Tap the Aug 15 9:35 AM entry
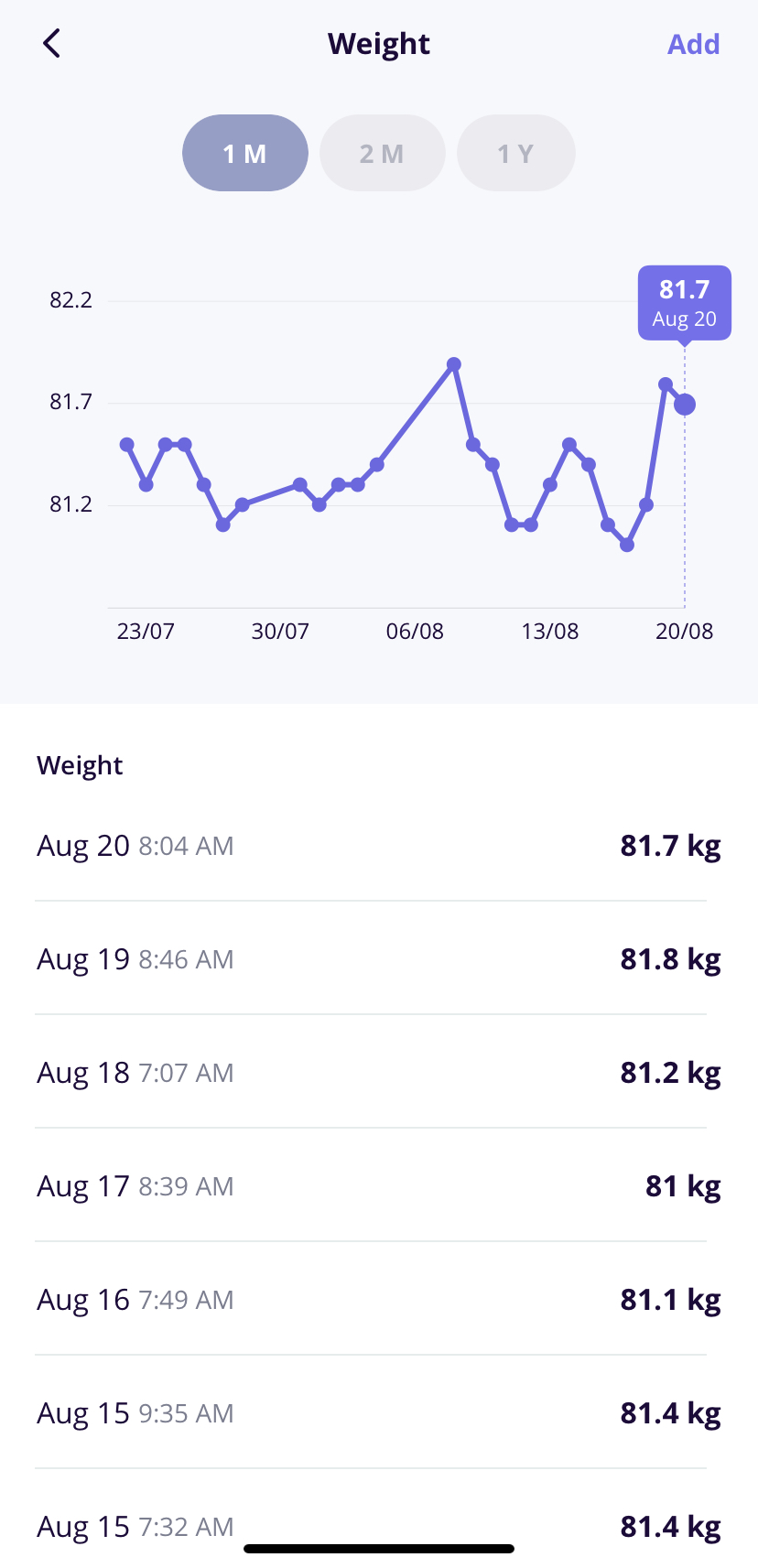Viewport: 758px width, 1568px height. pos(378,1413)
